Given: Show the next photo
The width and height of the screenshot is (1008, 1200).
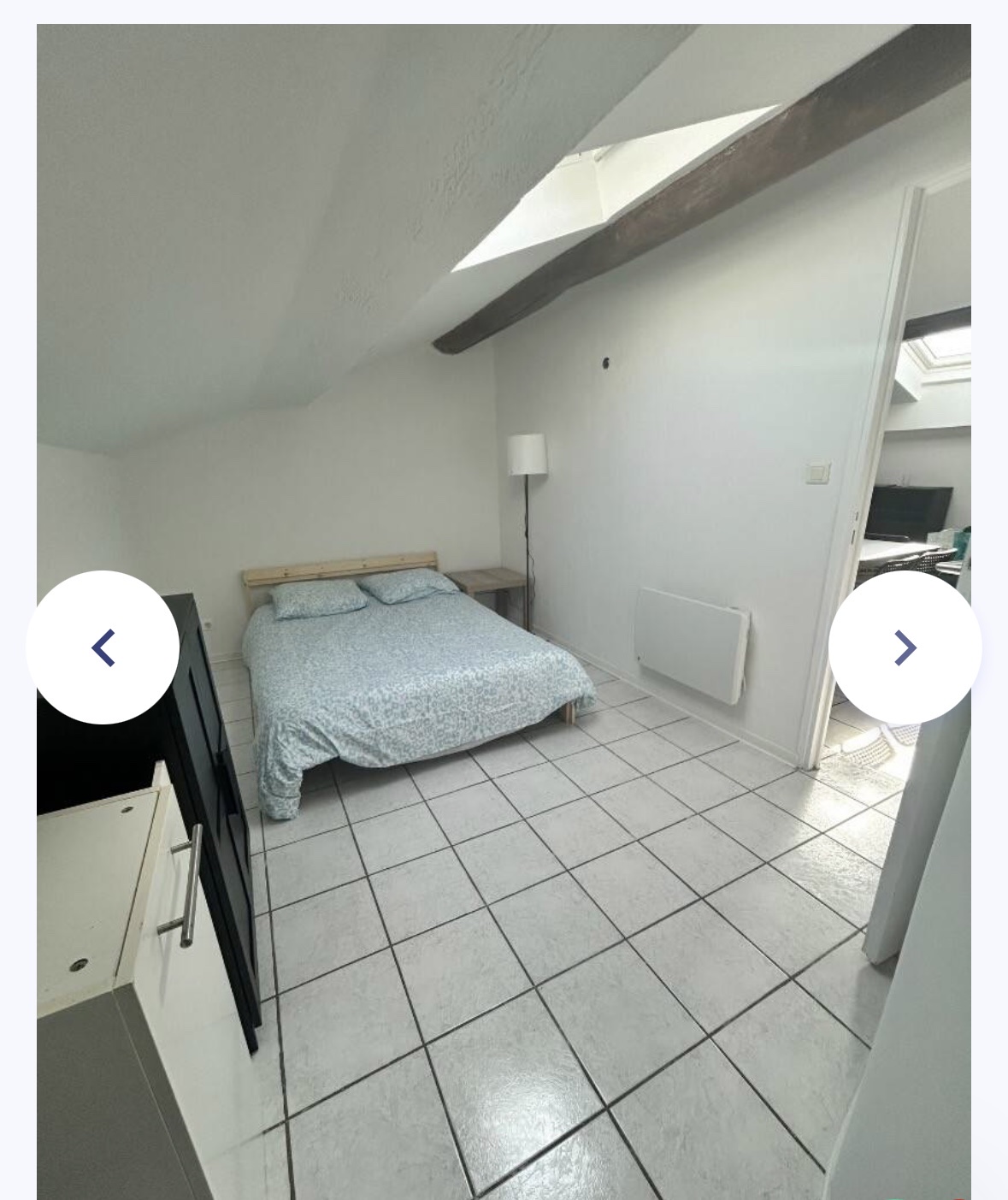Looking at the screenshot, I should pos(905,647).
